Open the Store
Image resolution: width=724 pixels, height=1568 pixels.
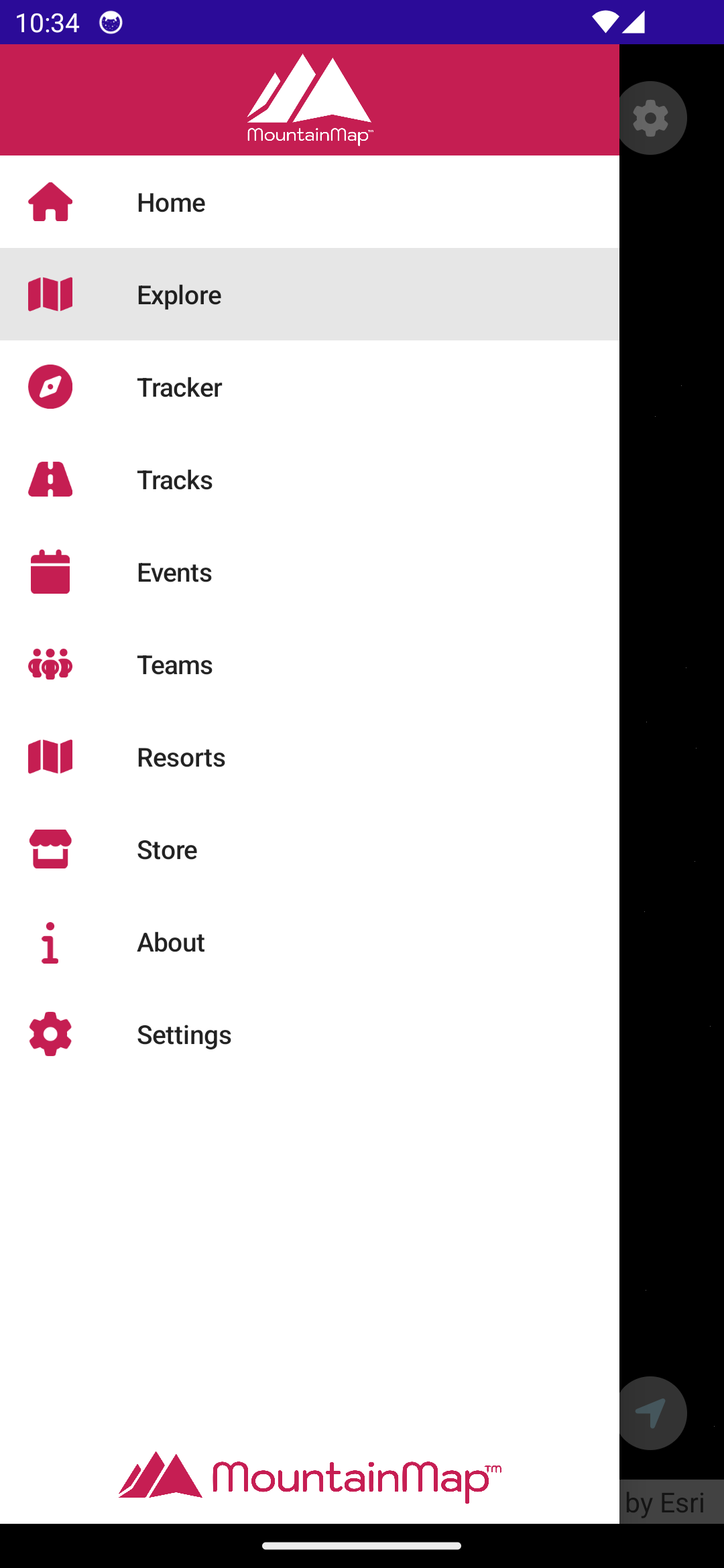(310, 850)
